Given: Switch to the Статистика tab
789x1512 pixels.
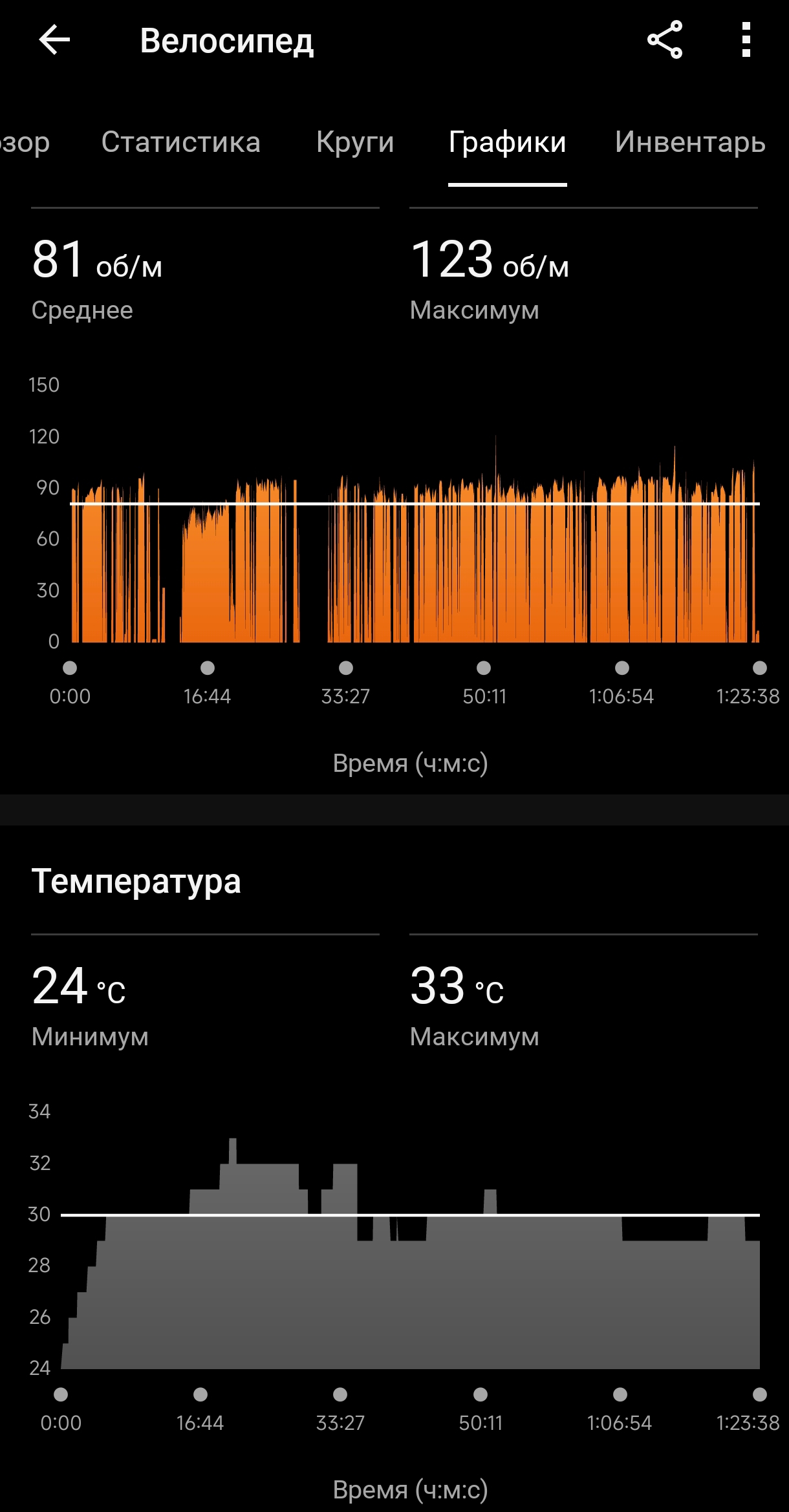Looking at the screenshot, I should [x=180, y=142].
